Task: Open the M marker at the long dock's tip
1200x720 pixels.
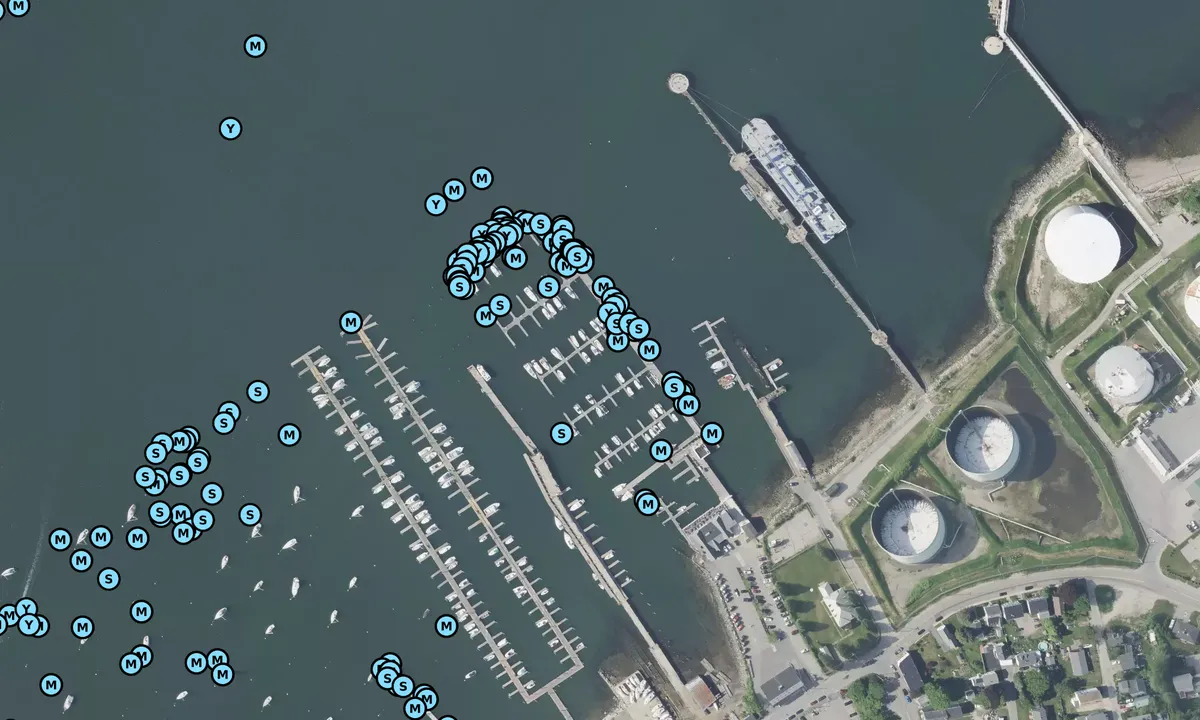Action: 350,322
